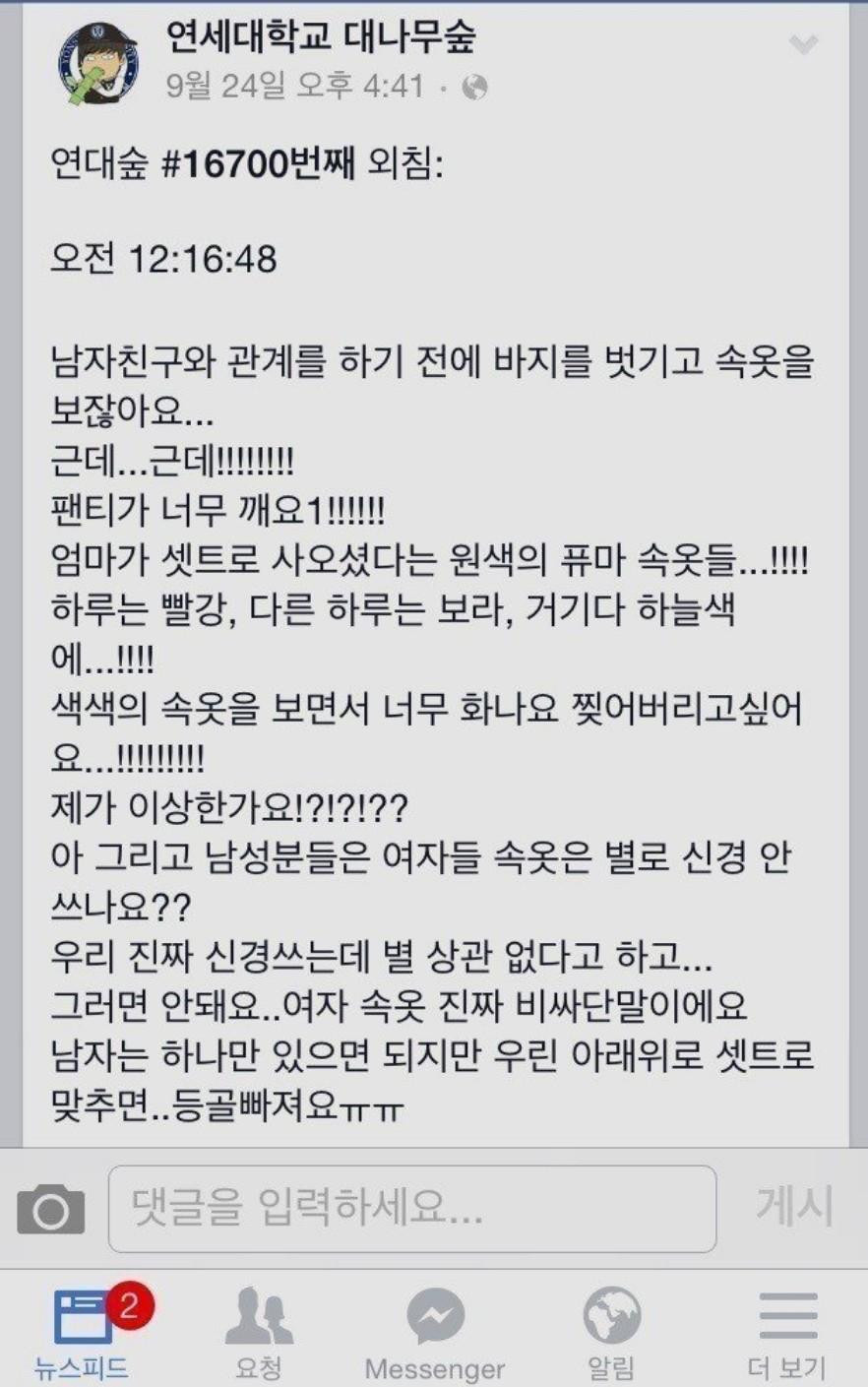The image size is (868, 1387).
Task: Post the comment with 게시
Action: pyautogui.click(x=794, y=1207)
